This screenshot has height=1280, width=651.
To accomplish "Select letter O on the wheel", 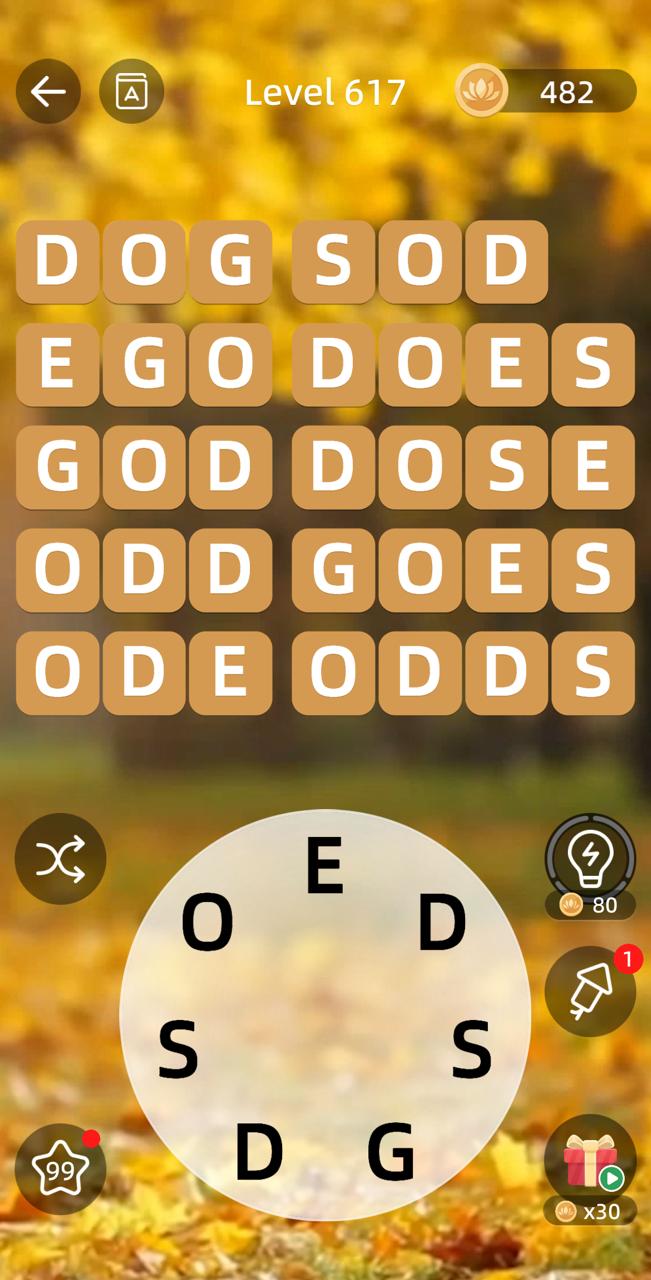I will tap(207, 924).
